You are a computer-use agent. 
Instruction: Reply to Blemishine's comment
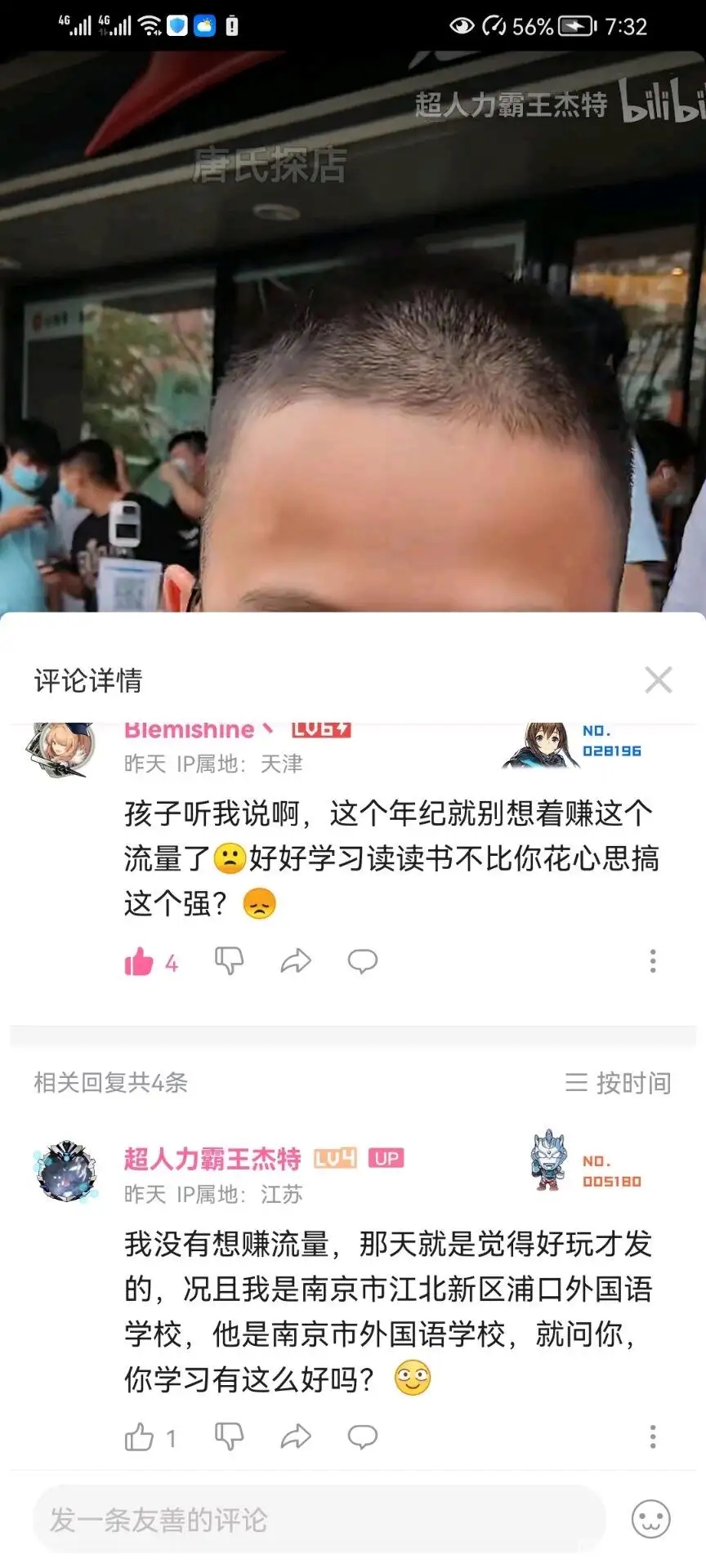click(363, 961)
